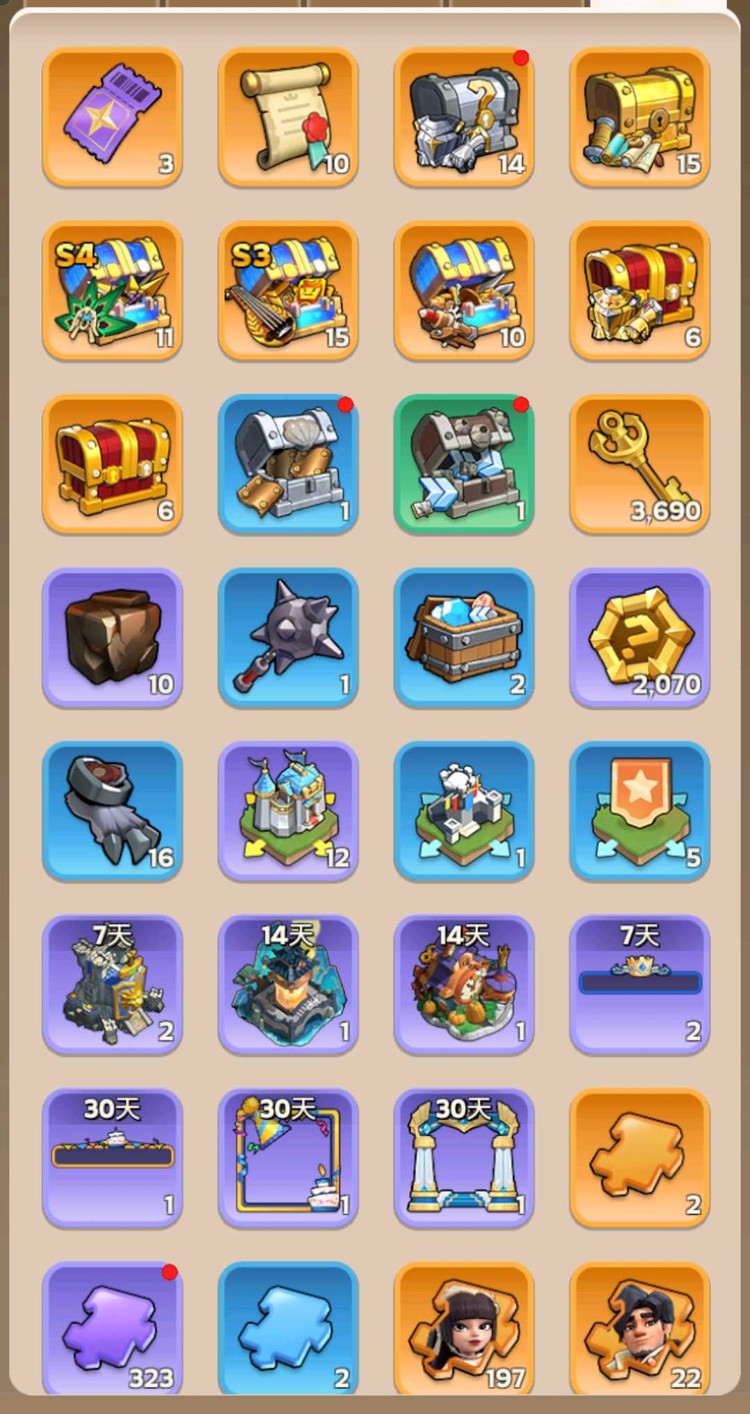
Task: Select the orange star banner relocation item
Action: coord(640,811)
